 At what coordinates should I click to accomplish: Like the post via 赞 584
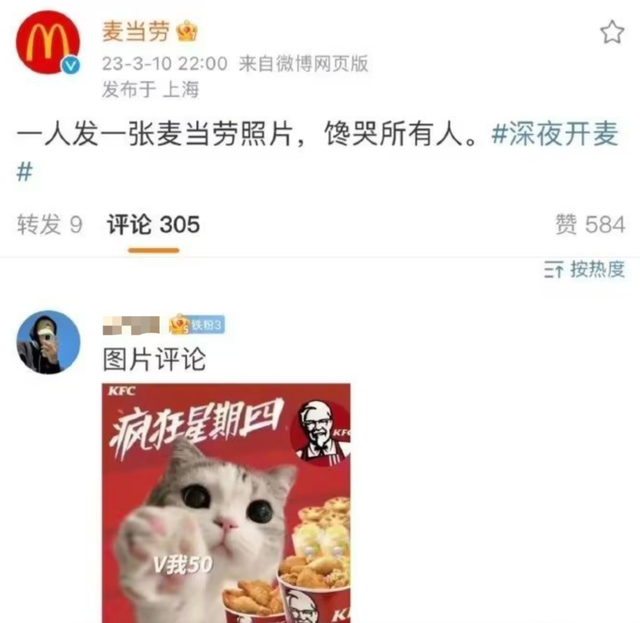coord(590,224)
